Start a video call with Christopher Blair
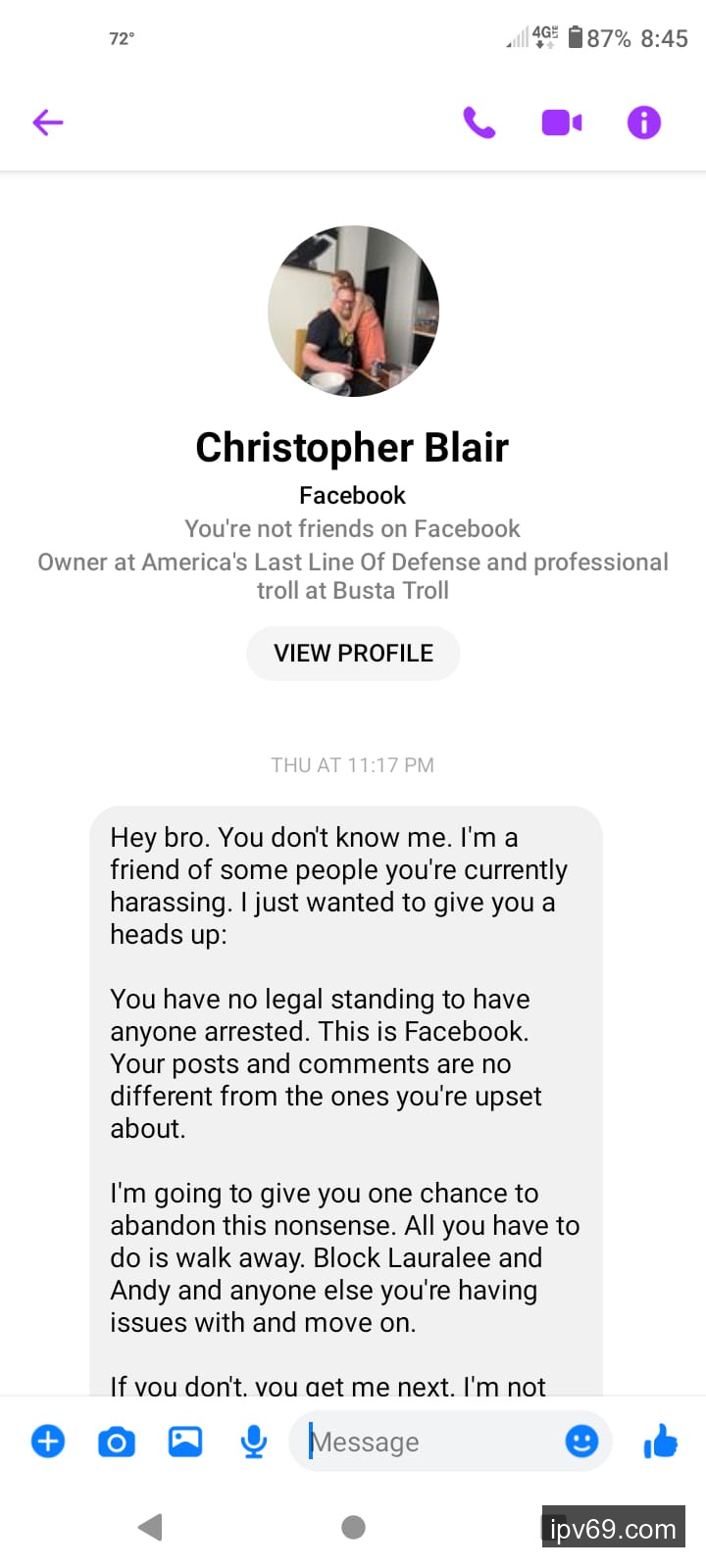The width and height of the screenshot is (706, 1568). pyautogui.click(x=562, y=122)
